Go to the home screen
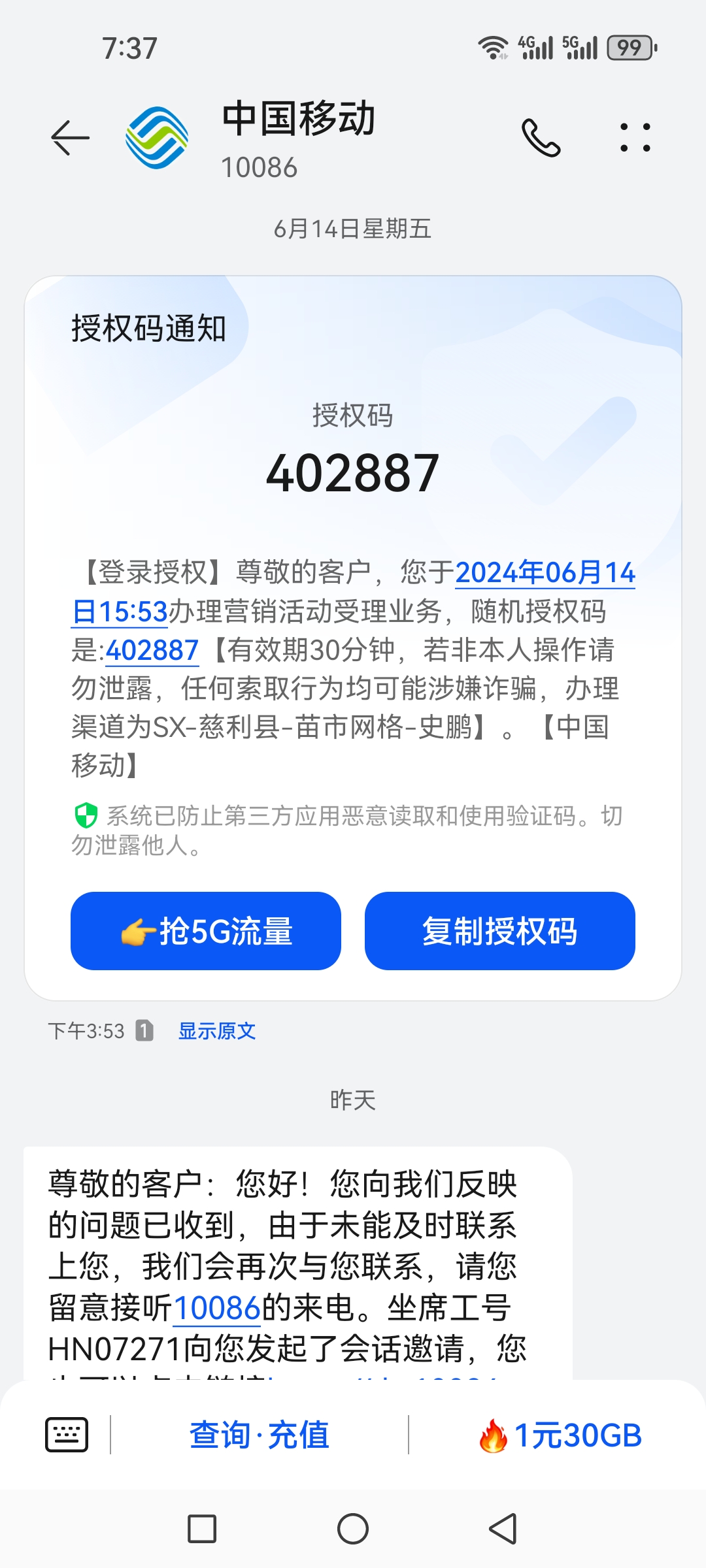The width and height of the screenshot is (706, 1568). [353, 1529]
